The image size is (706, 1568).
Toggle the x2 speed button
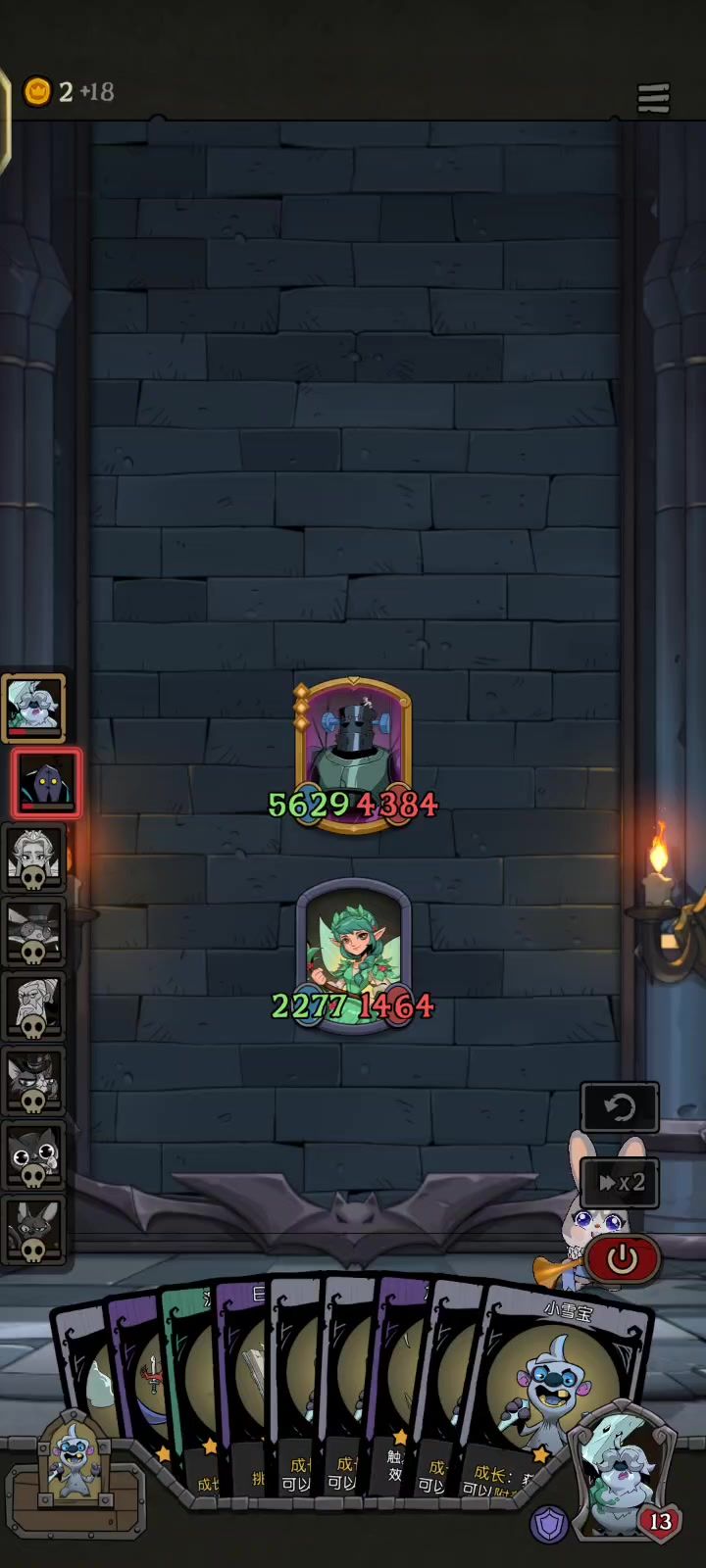coord(620,1183)
